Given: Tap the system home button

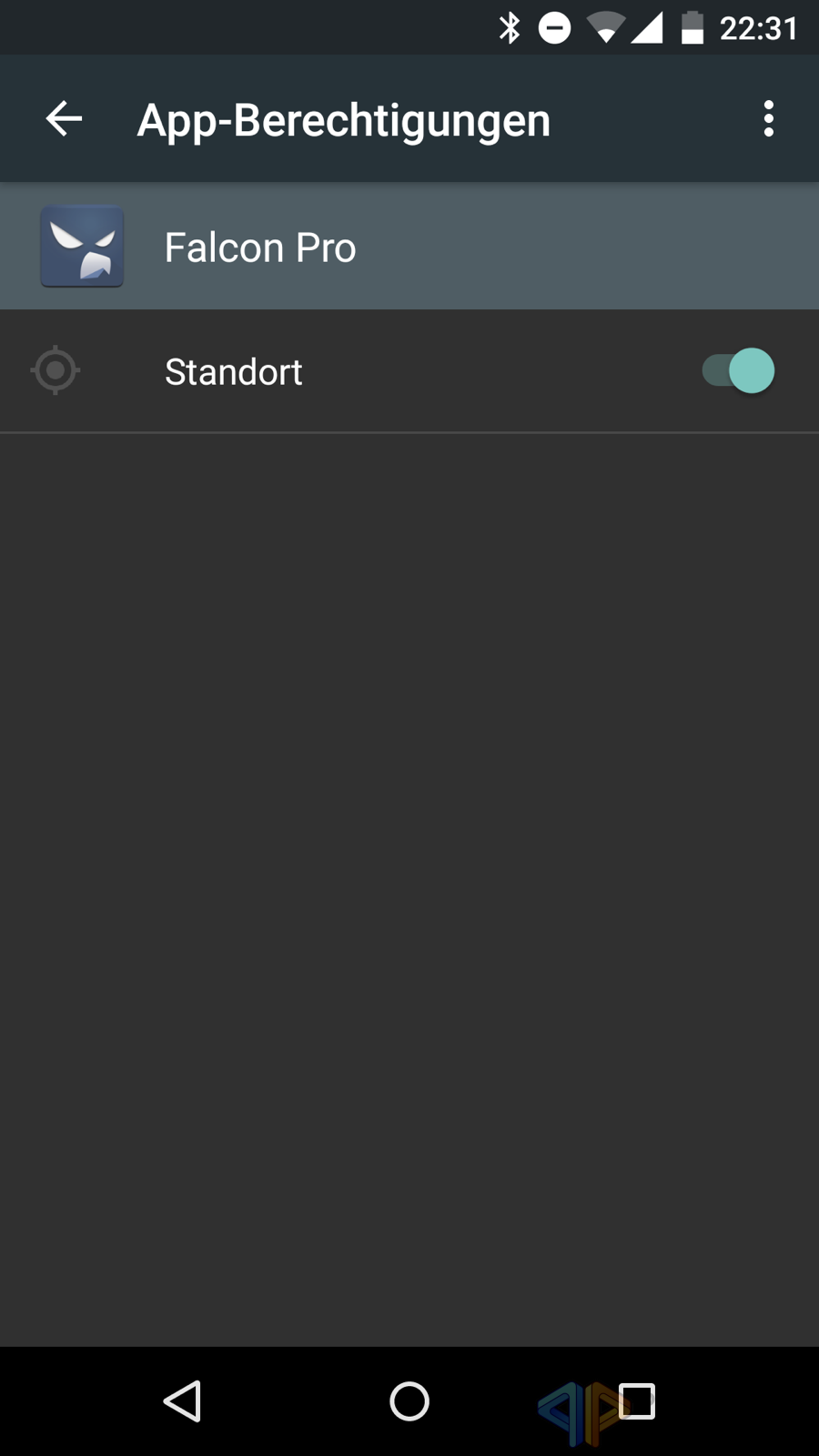Looking at the screenshot, I should pyautogui.click(x=409, y=1400).
